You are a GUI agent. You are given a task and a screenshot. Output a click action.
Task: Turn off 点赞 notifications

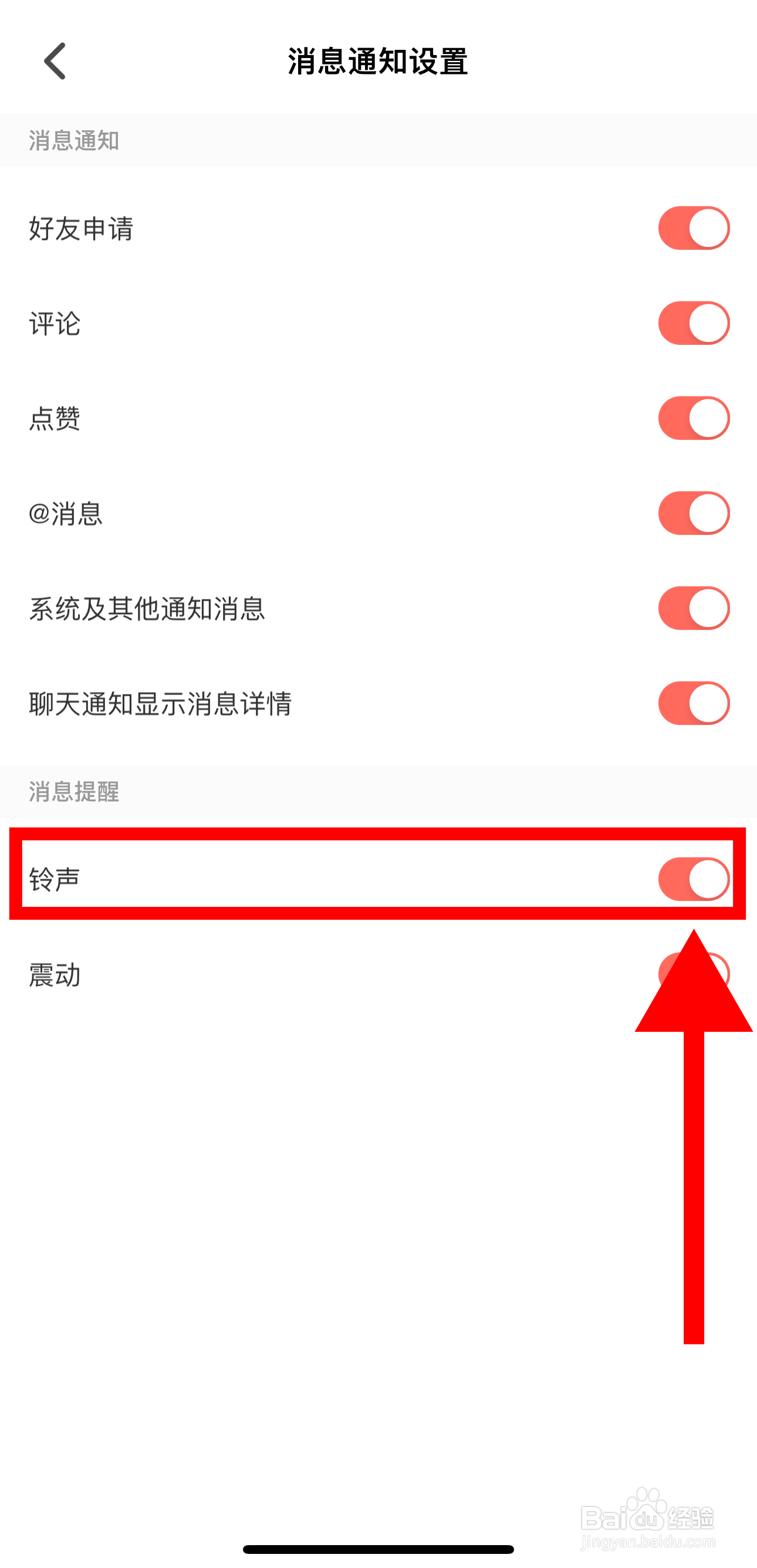692,418
